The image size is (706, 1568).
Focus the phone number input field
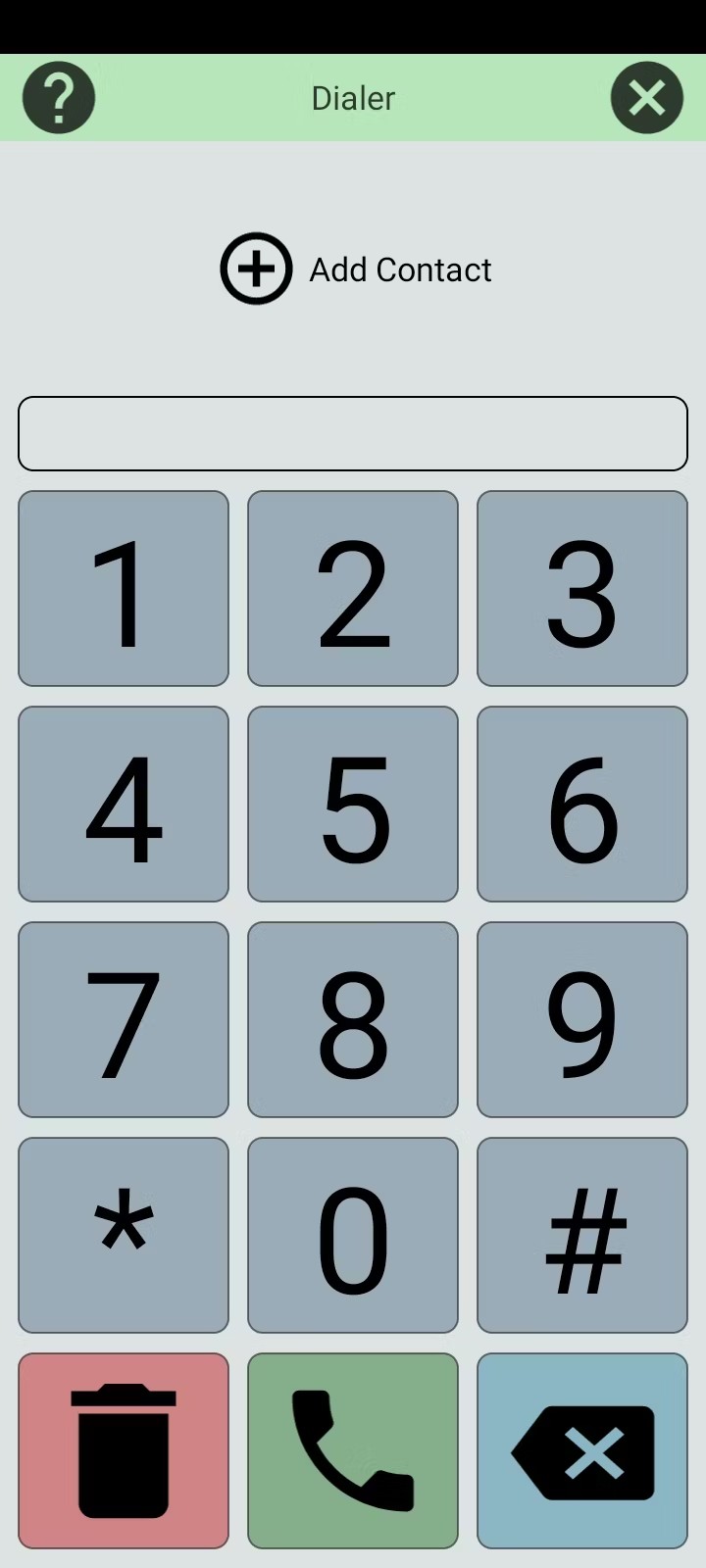(353, 433)
